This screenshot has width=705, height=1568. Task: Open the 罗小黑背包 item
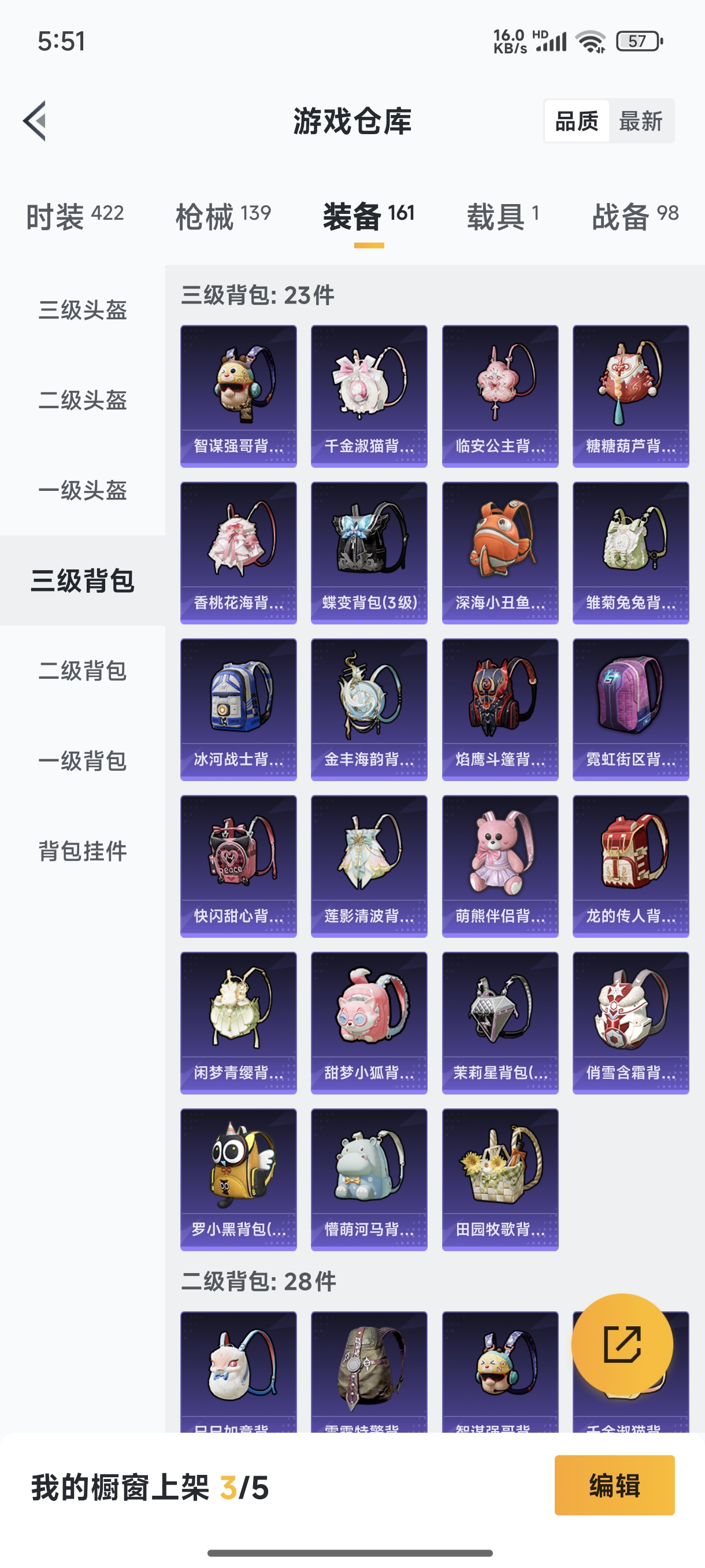tap(239, 1179)
